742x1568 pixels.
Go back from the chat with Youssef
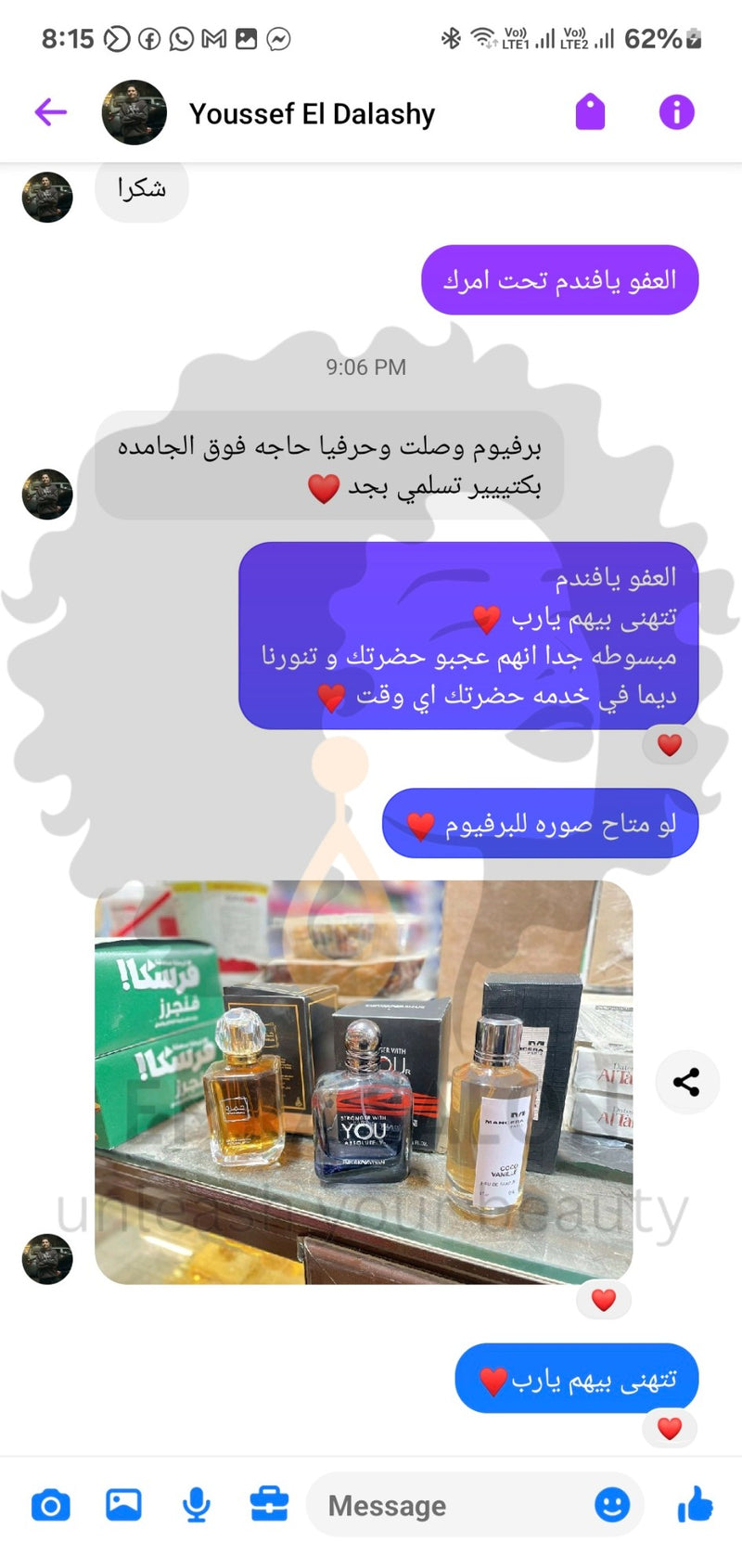(x=51, y=112)
